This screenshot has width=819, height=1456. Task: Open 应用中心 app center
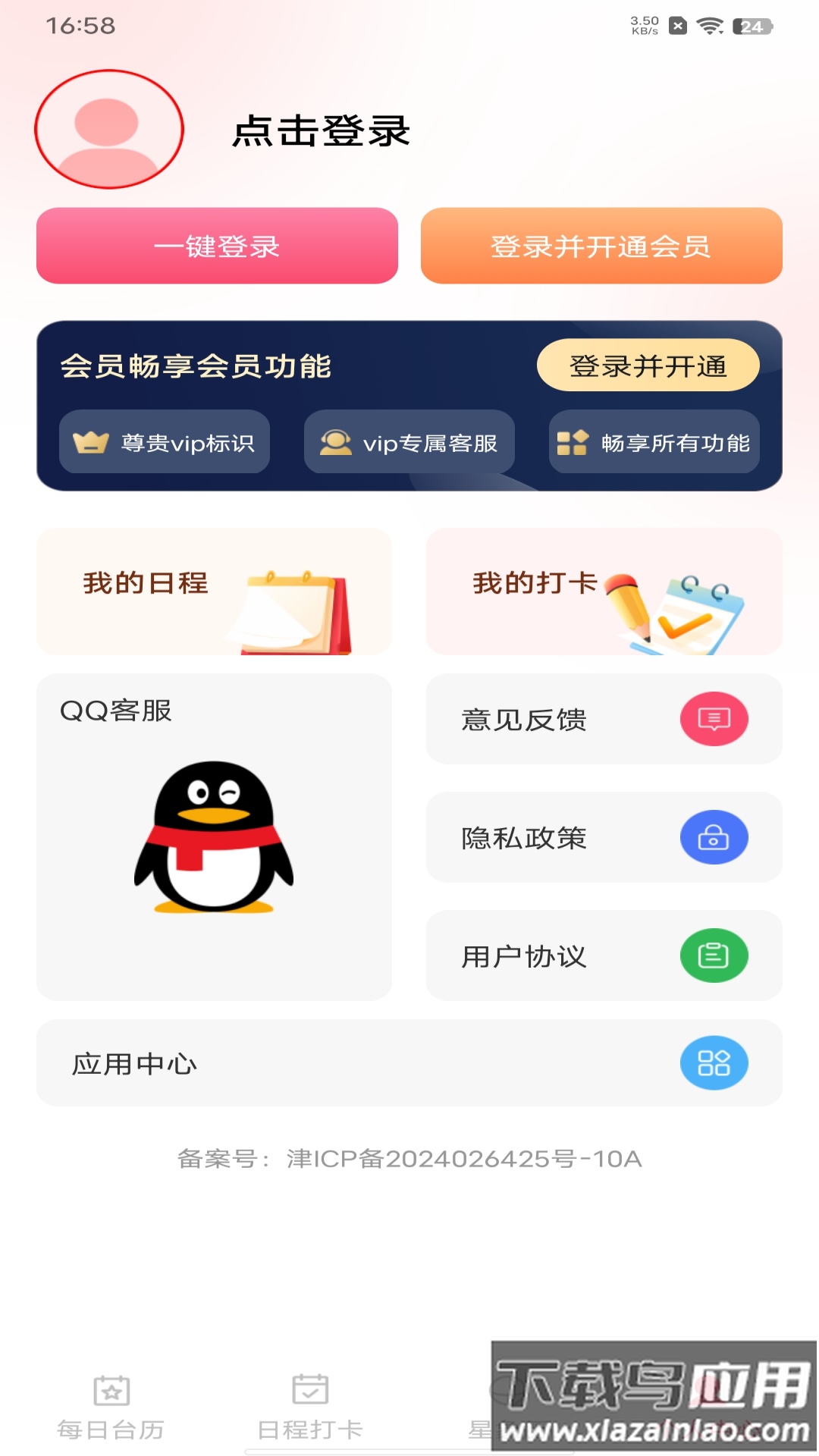pos(409,1063)
